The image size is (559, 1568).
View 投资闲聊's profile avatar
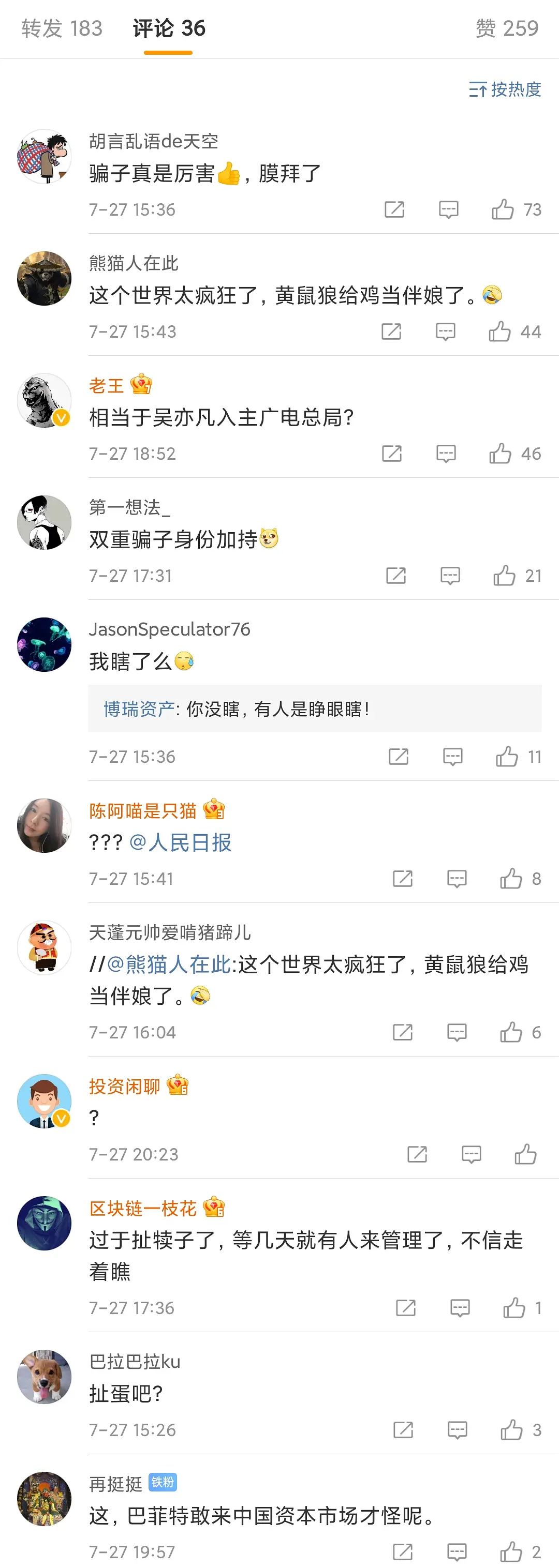(x=45, y=1101)
